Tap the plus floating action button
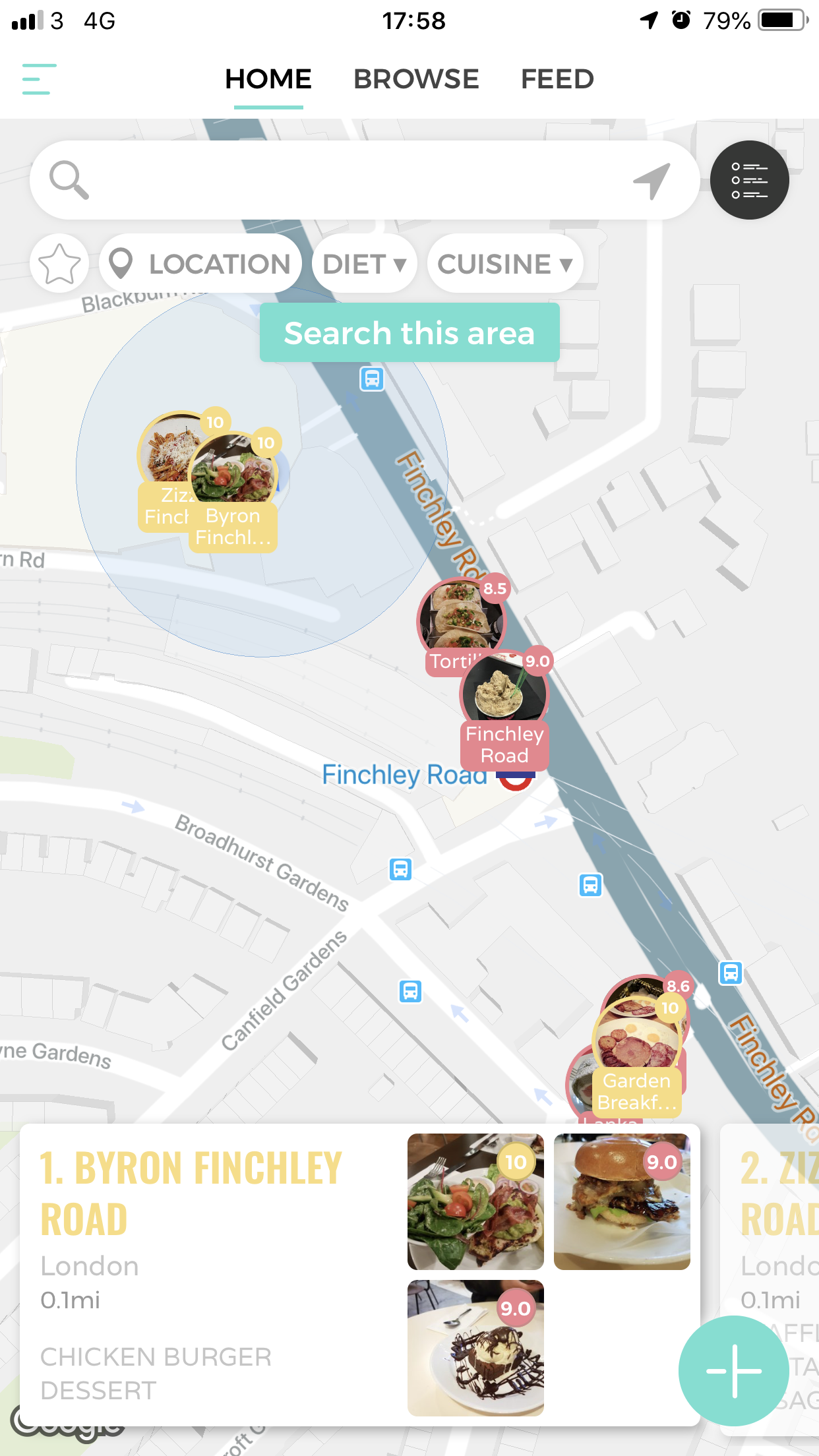This screenshot has height=1456, width=819. (x=734, y=1371)
